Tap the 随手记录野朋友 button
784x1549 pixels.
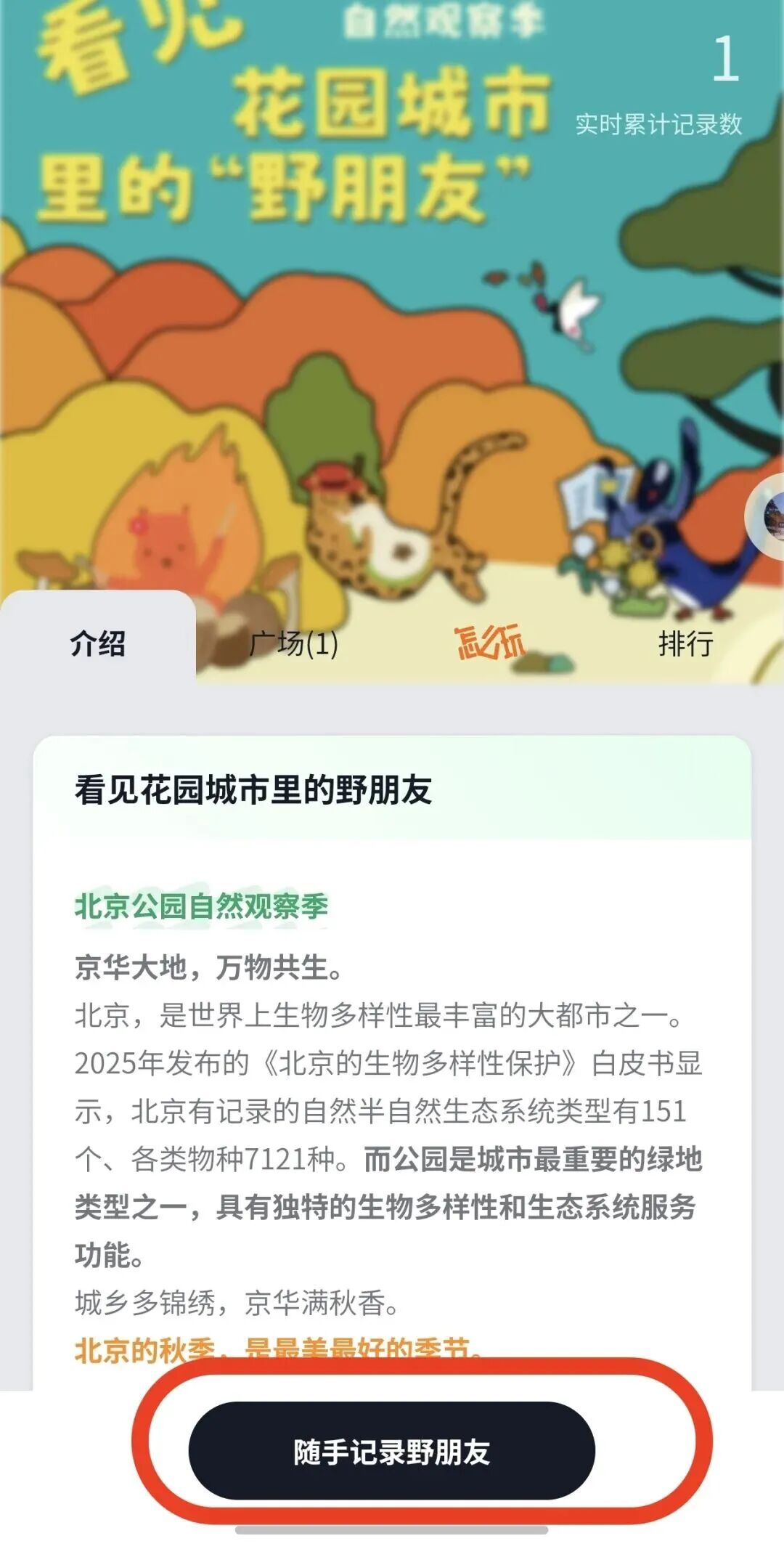pos(392,1452)
